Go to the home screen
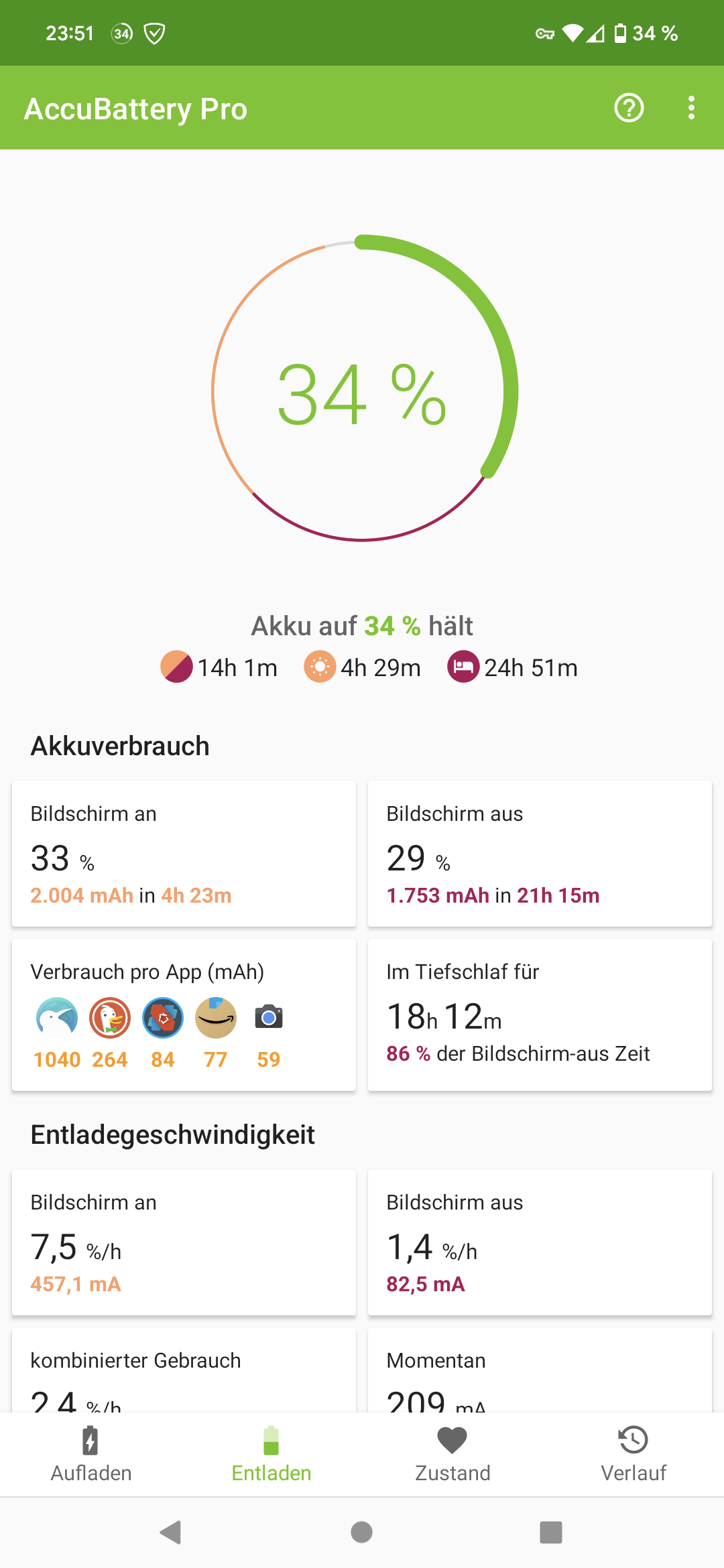Viewport: 724px width, 1568px height. [x=362, y=1532]
